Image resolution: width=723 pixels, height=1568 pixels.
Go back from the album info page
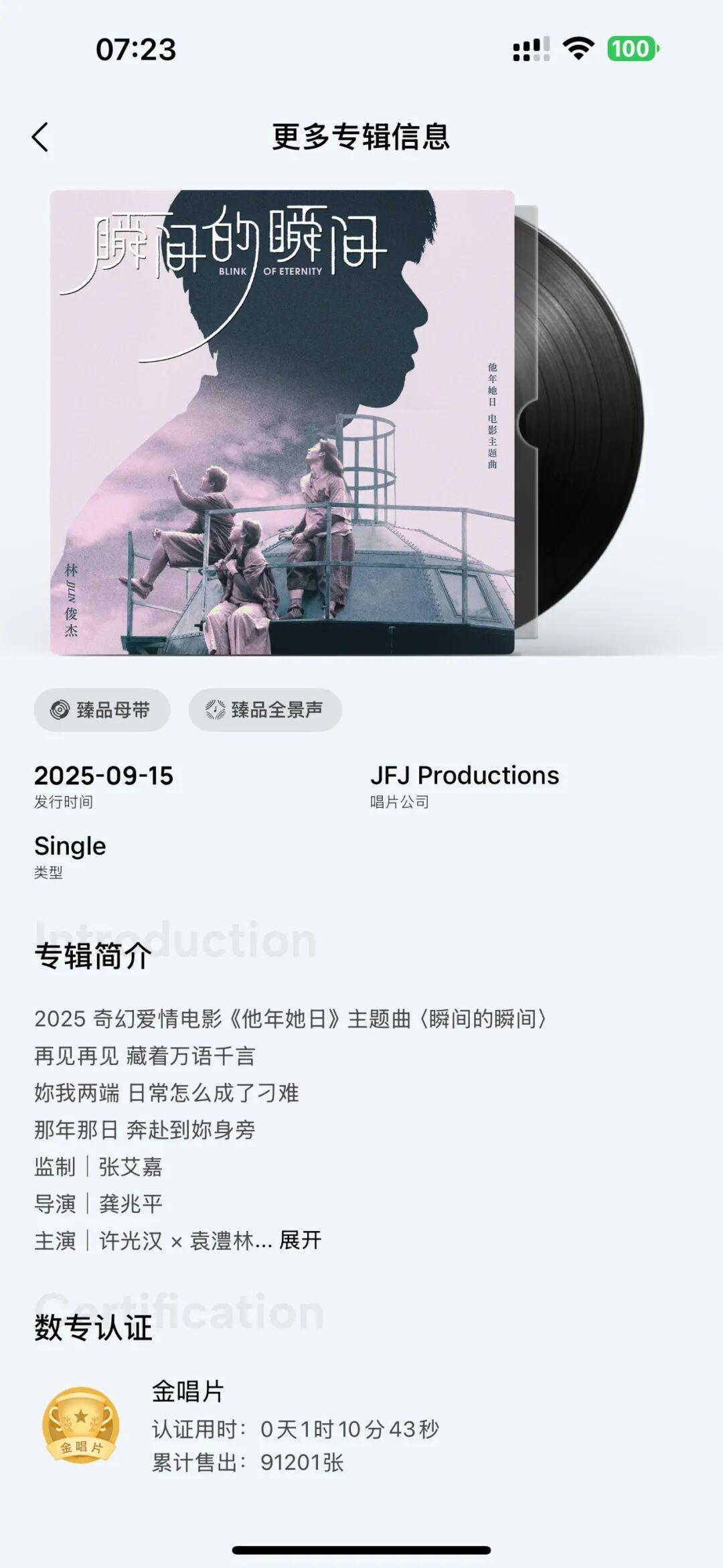(x=41, y=137)
